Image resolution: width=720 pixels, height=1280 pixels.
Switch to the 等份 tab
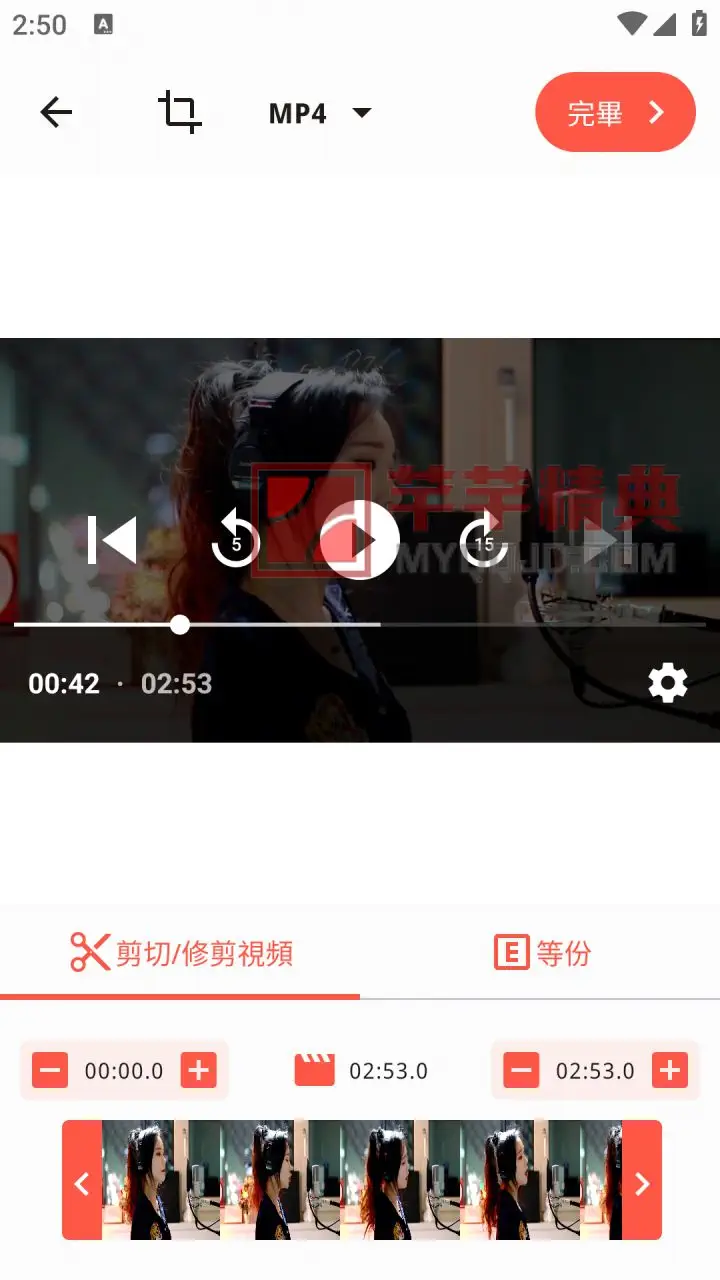pos(541,953)
